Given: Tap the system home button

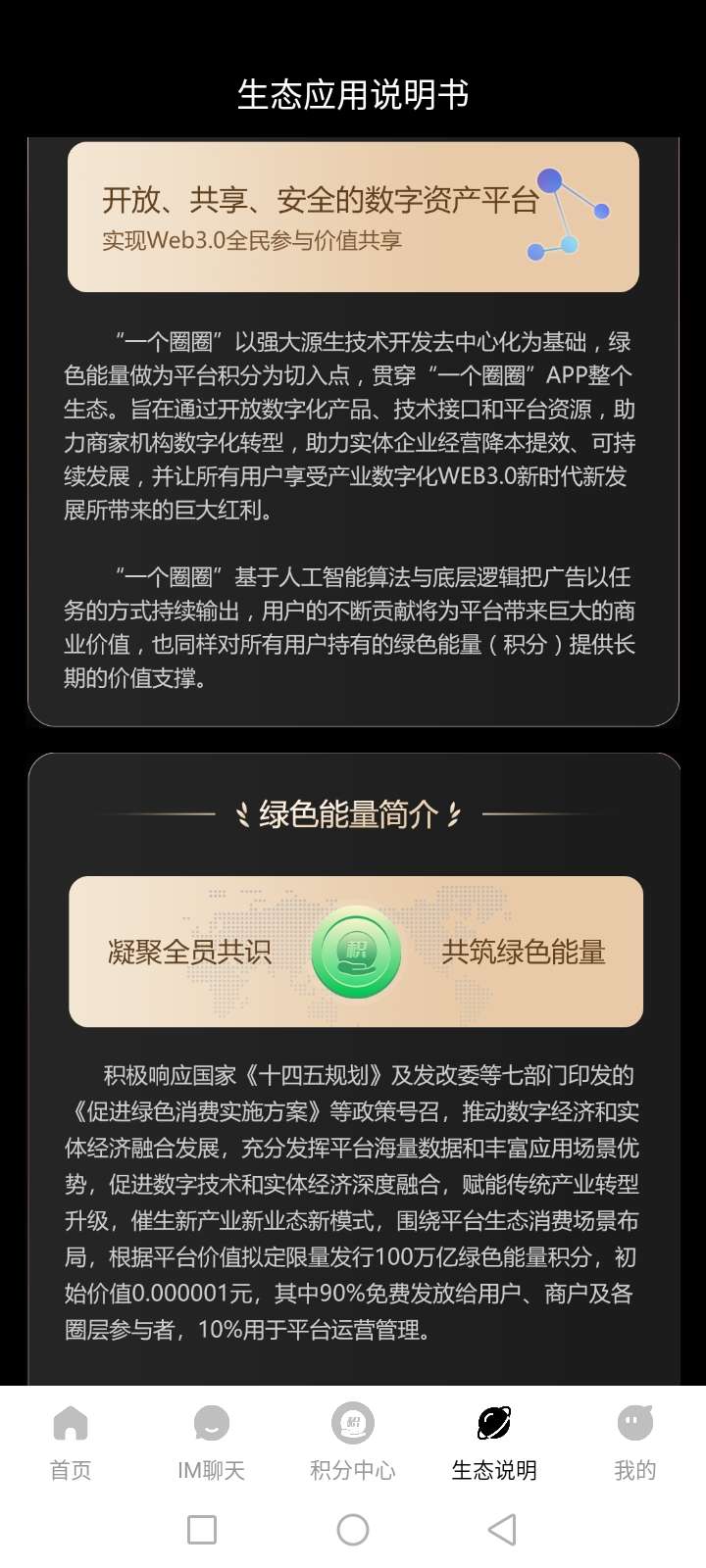Looking at the screenshot, I should 353,1530.
